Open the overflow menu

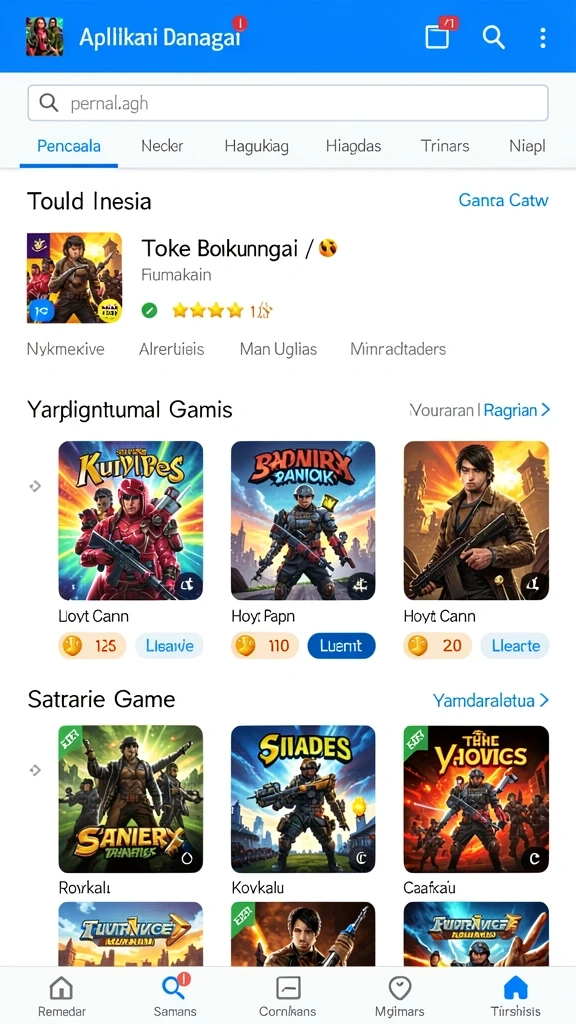(543, 37)
